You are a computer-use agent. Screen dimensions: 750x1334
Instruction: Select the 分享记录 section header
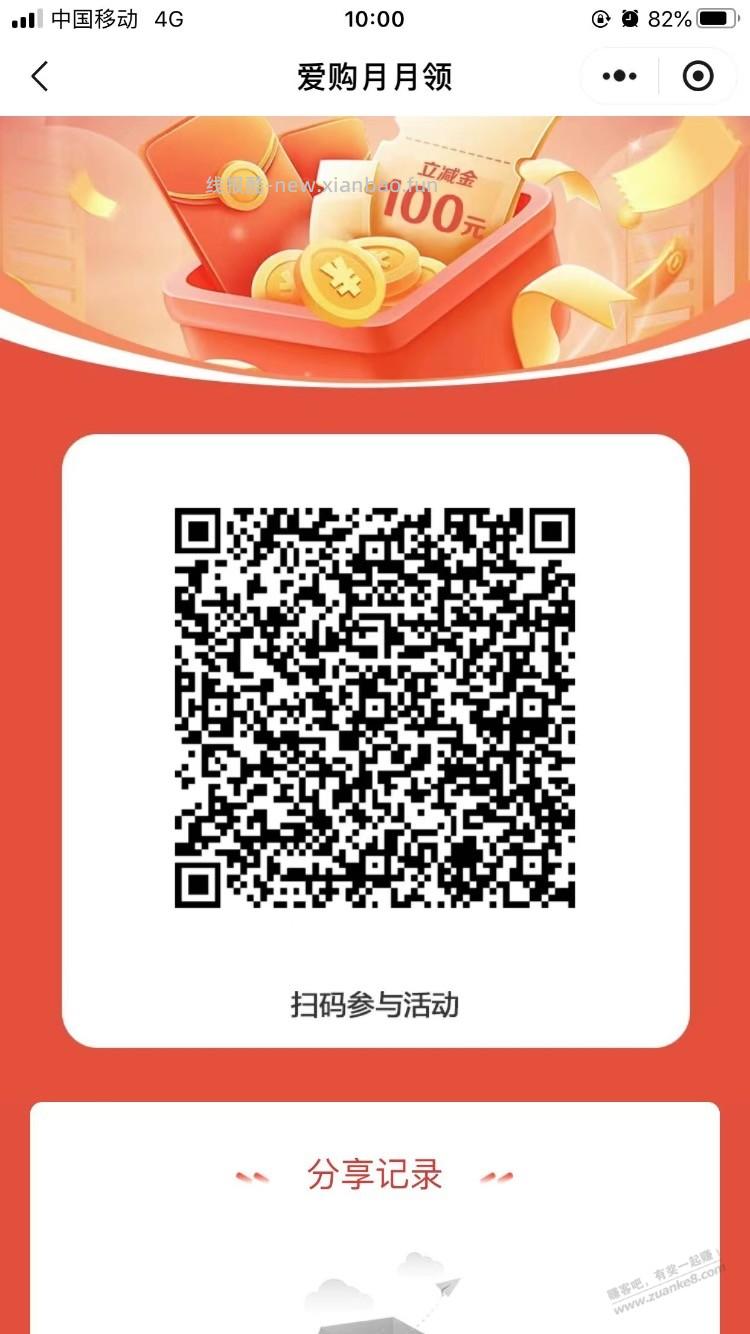374,1176
